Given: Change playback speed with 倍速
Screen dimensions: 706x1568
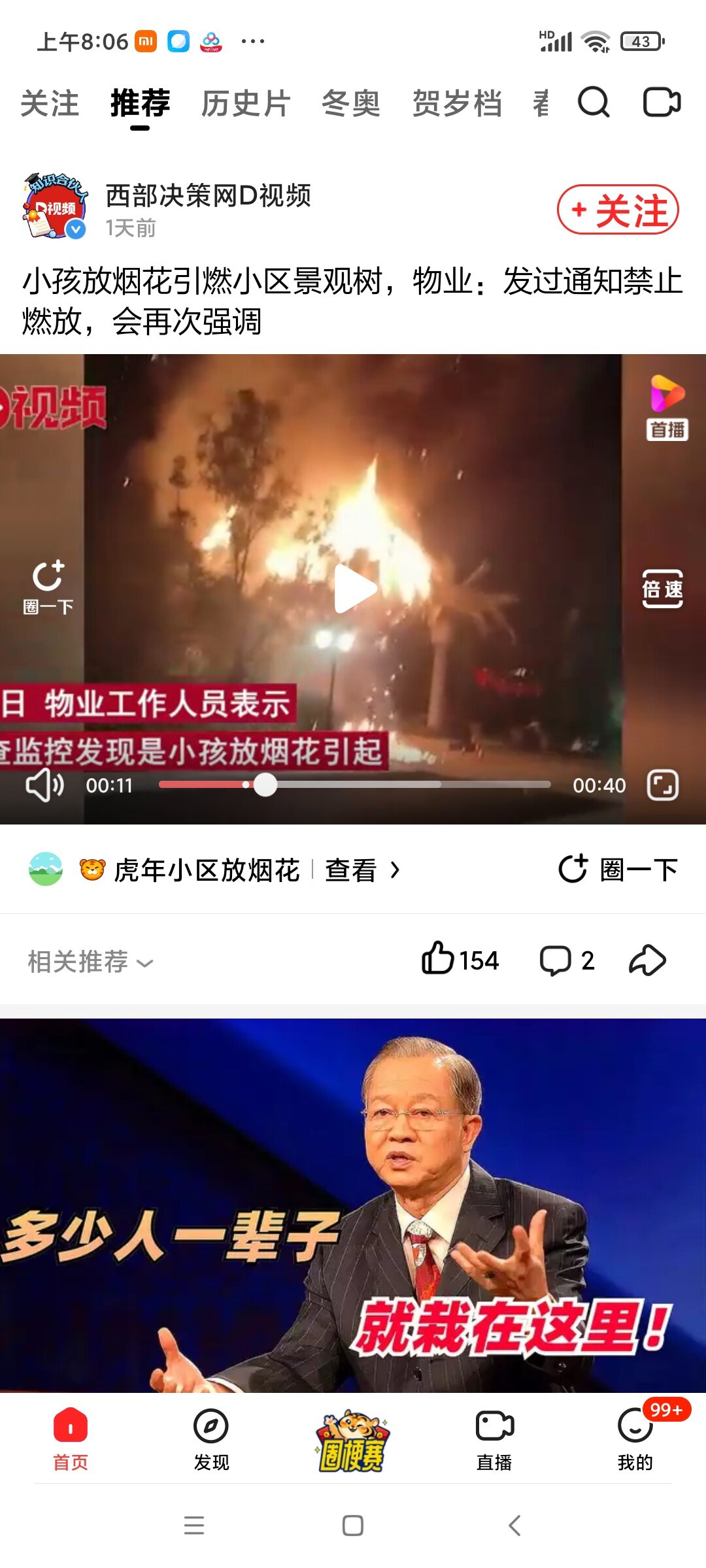Looking at the screenshot, I should pos(662,589).
